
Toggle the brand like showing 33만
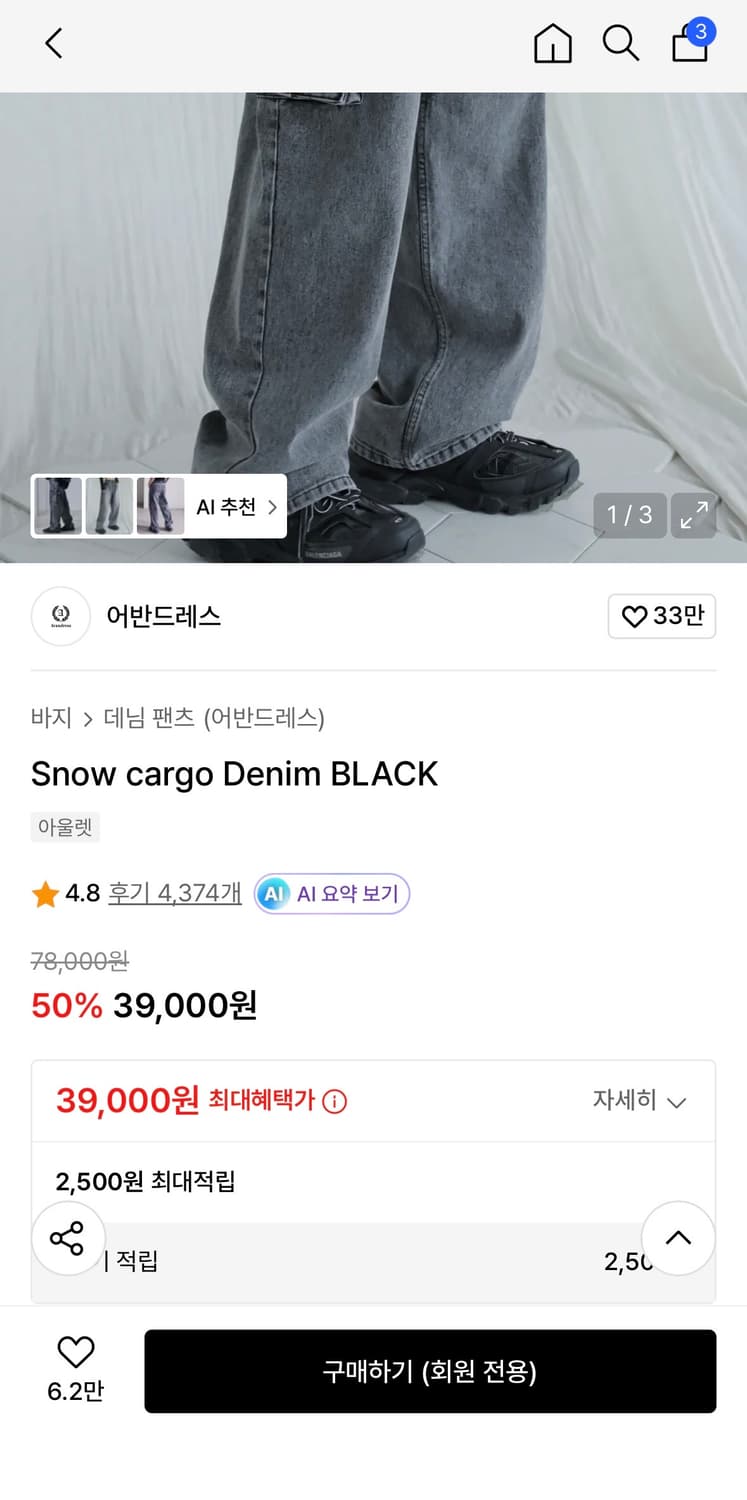tap(661, 616)
